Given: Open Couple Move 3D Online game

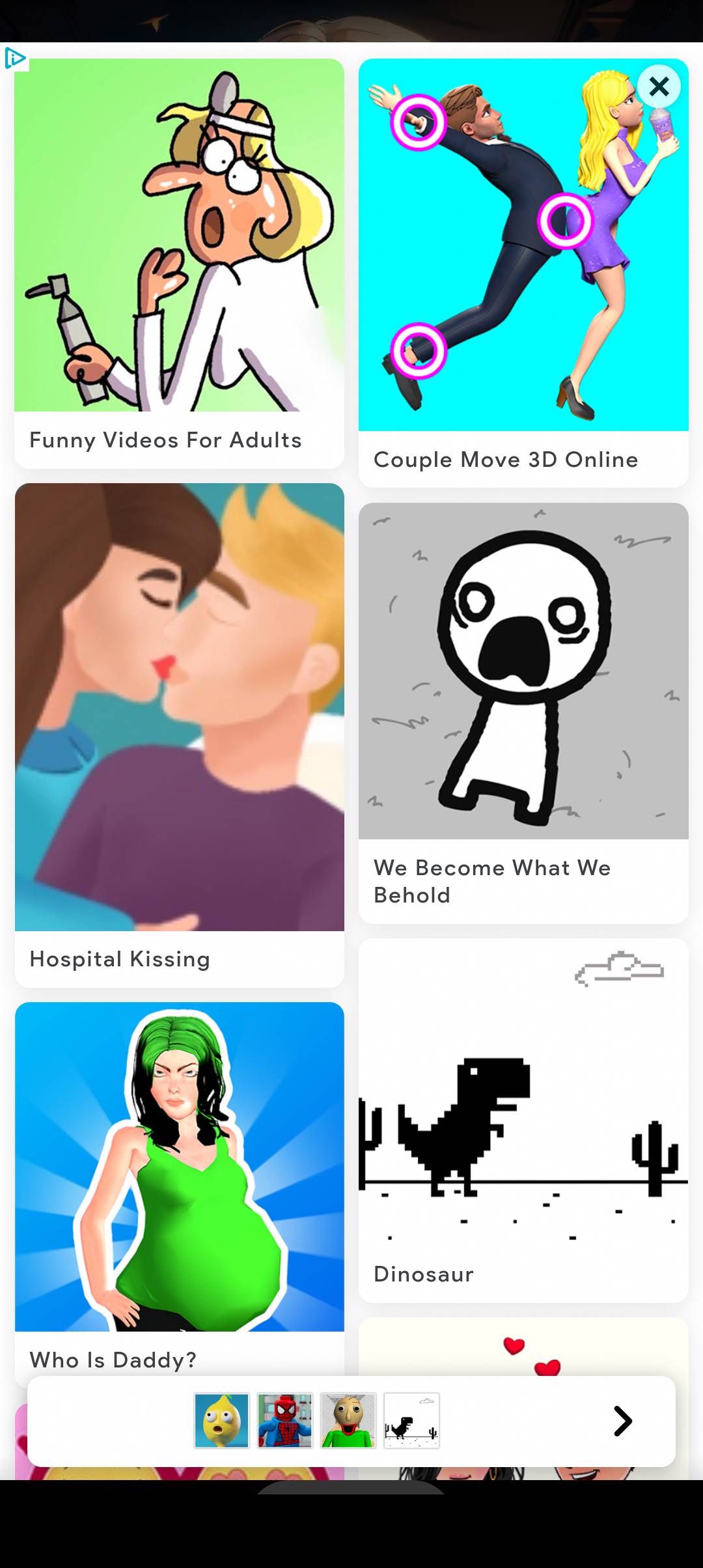Looking at the screenshot, I should [x=523, y=273].
